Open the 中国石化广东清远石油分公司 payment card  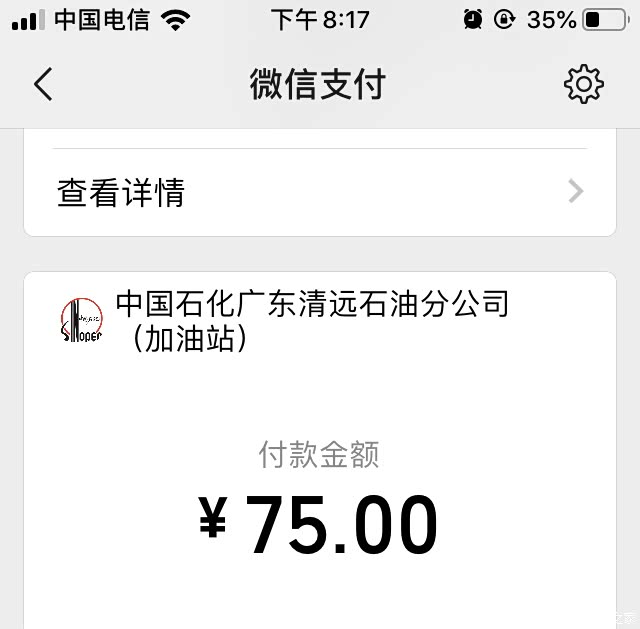[x=320, y=450]
